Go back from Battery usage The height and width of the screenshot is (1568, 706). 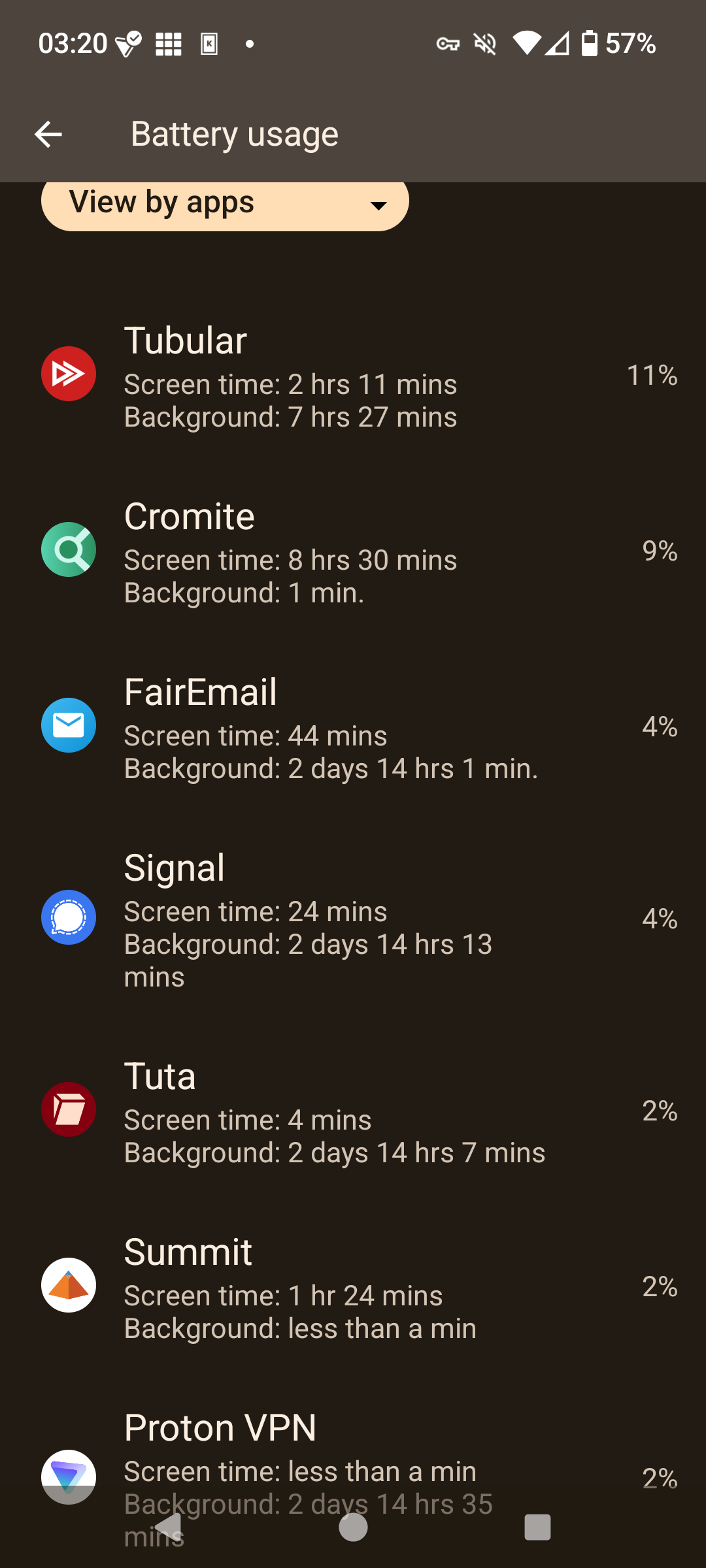[48, 135]
